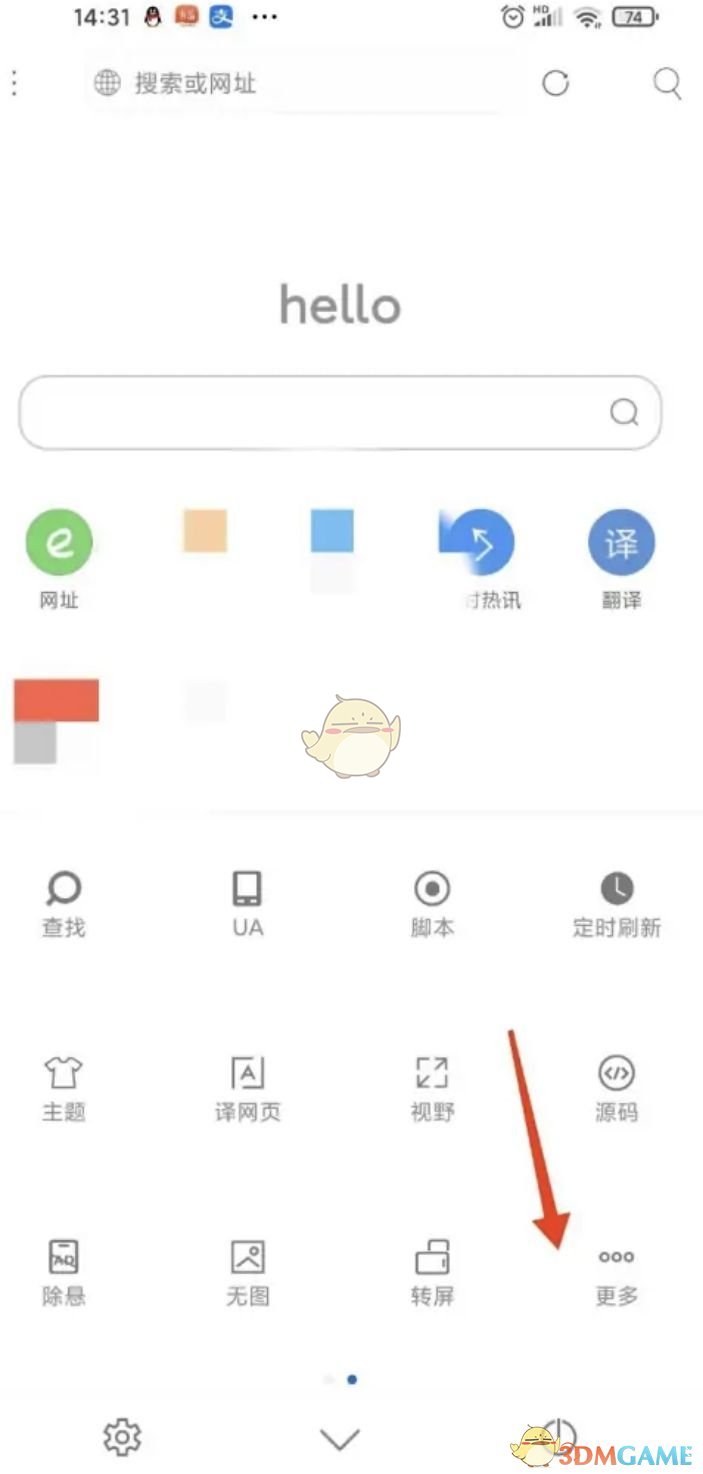Tap 转屏 rotate screen option
The image size is (703, 1474).
pyautogui.click(x=432, y=1271)
